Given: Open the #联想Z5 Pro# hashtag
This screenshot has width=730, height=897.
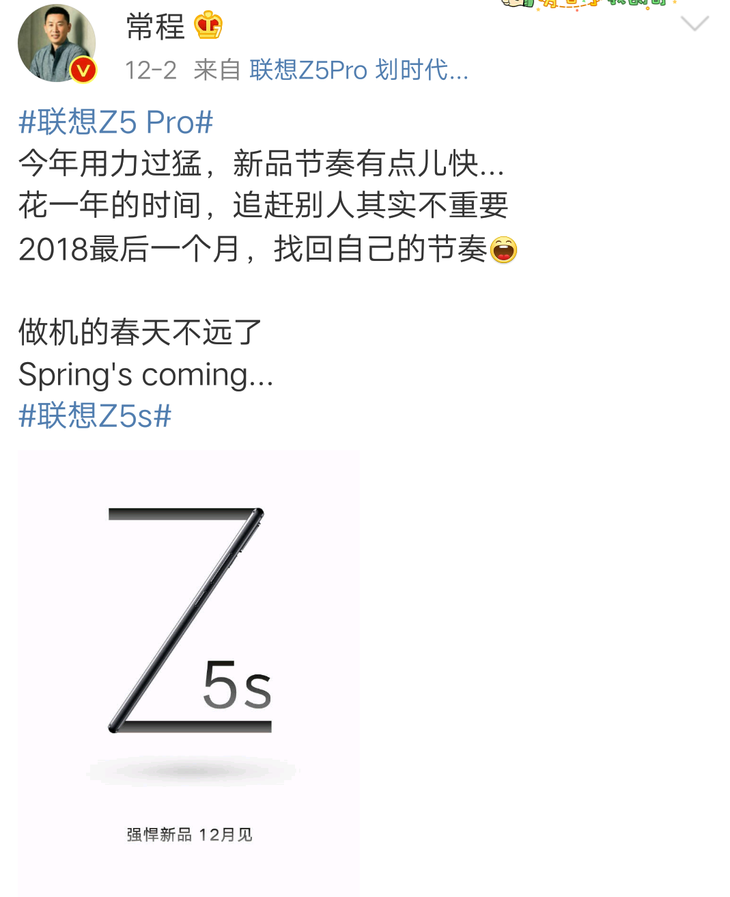Looking at the screenshot, I should coord(116,123).
